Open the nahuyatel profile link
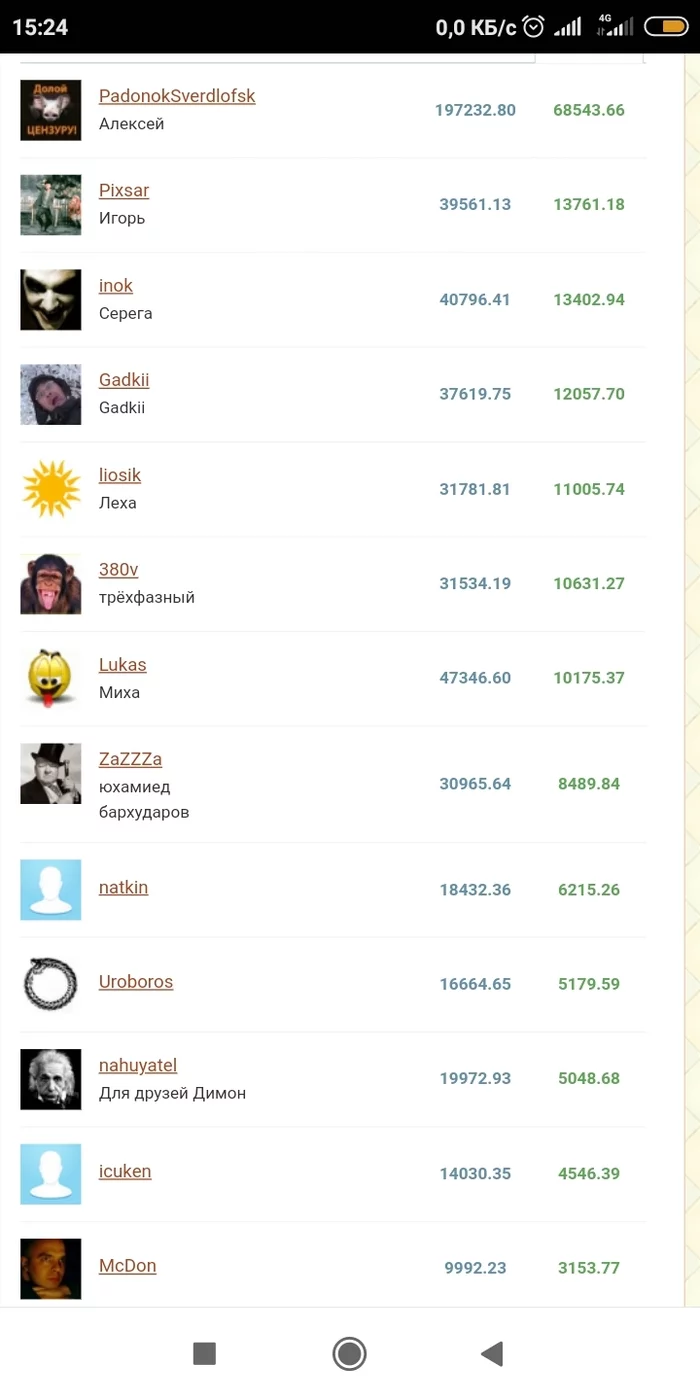The image size is (700, 1400). tap(138, 1065)
